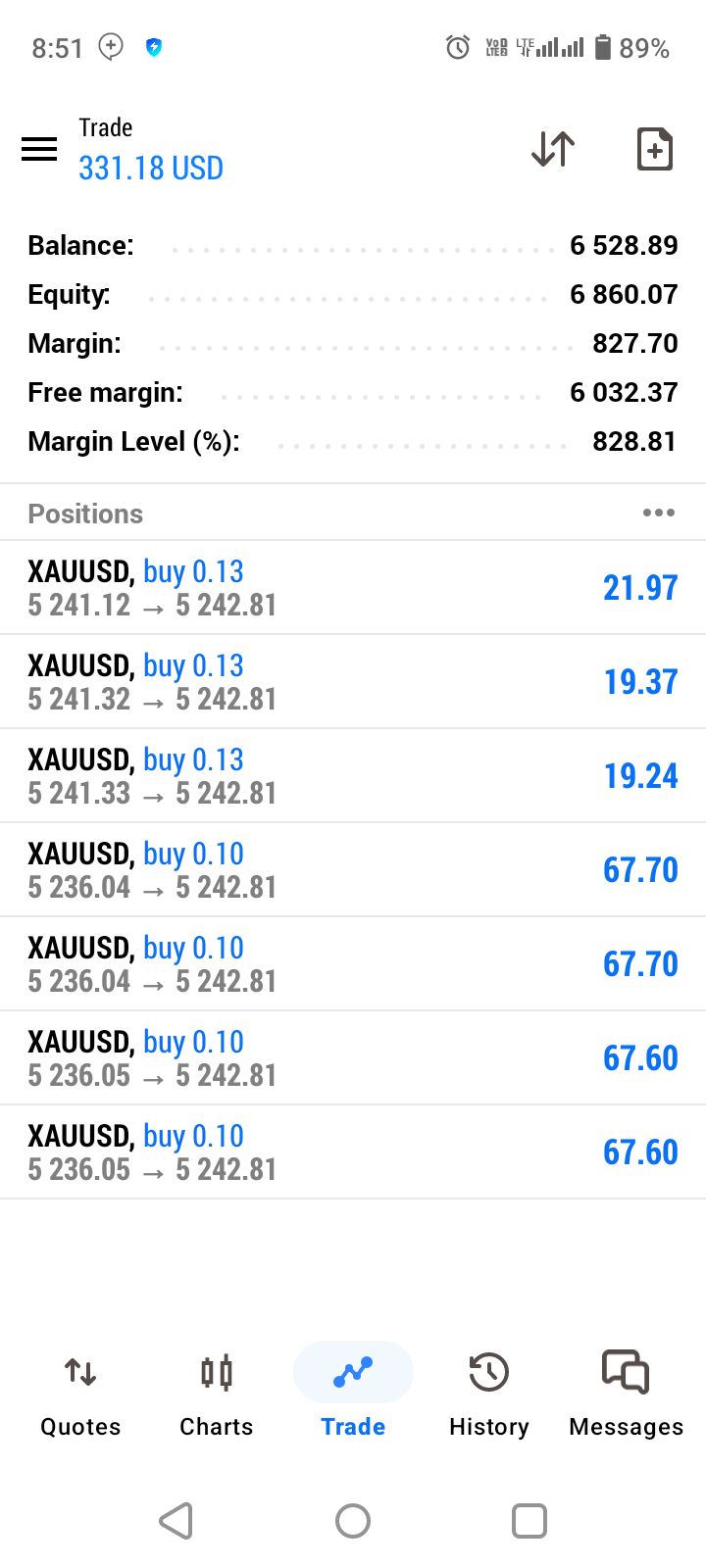
Task: Go to the home screen
Action: coord(353,1521)
